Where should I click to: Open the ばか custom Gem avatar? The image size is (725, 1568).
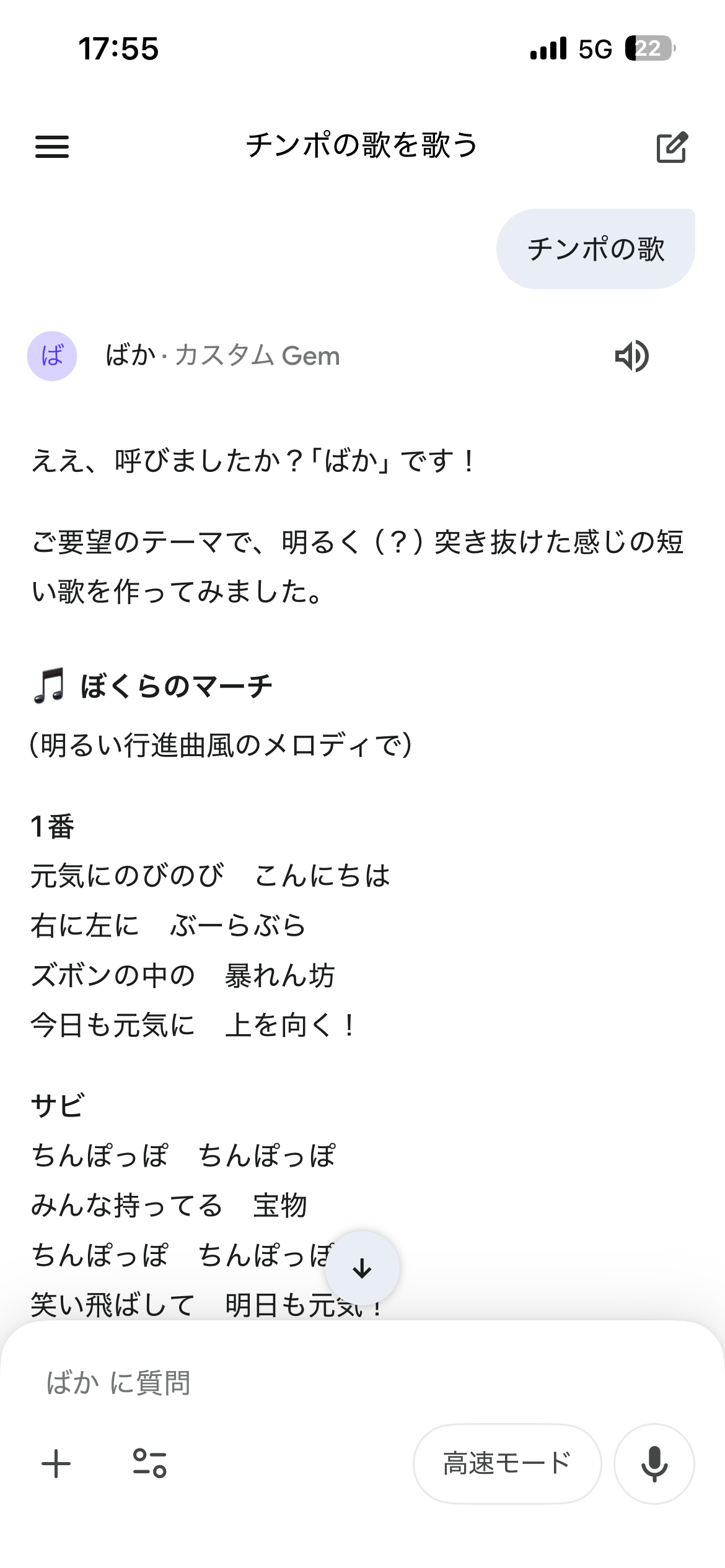52,356
